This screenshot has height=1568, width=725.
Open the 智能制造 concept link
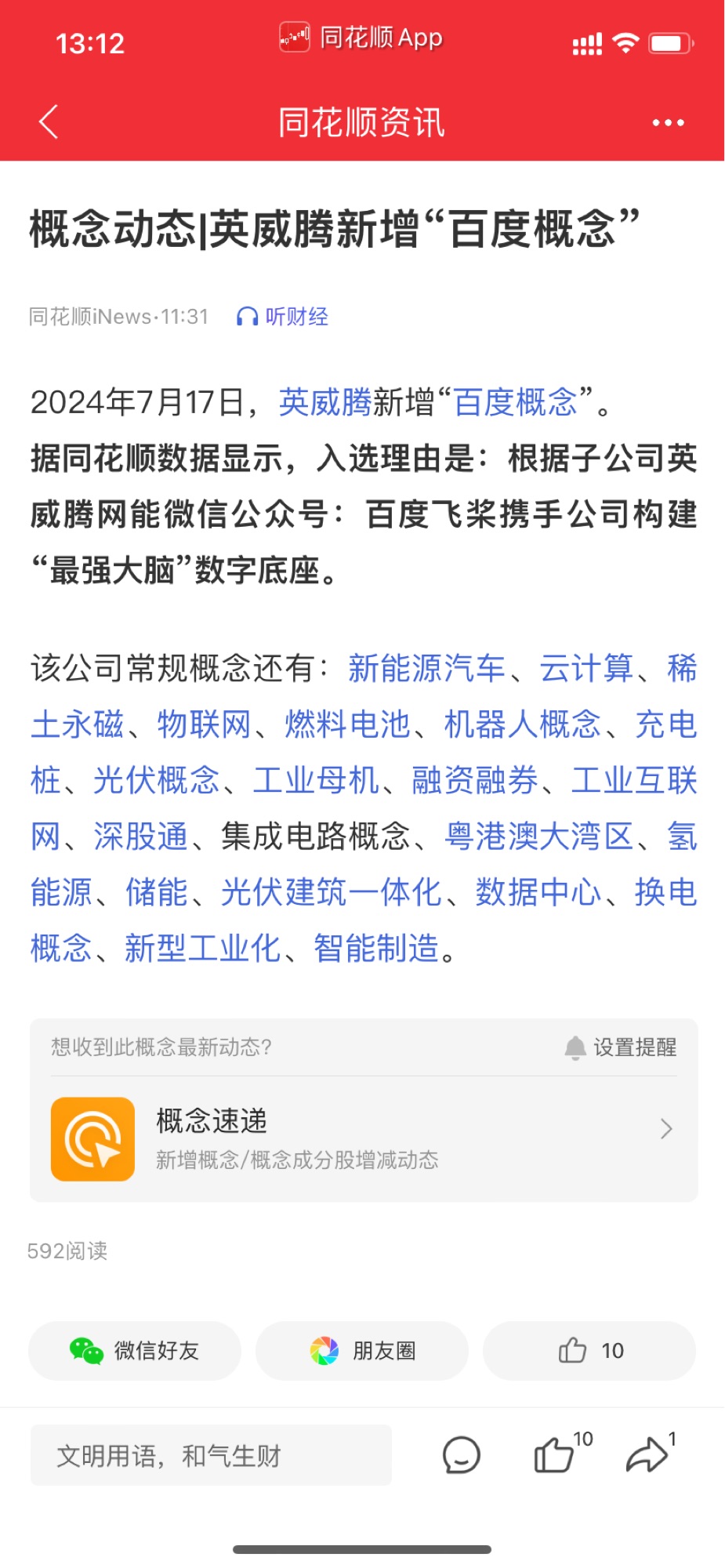point(376,949)
